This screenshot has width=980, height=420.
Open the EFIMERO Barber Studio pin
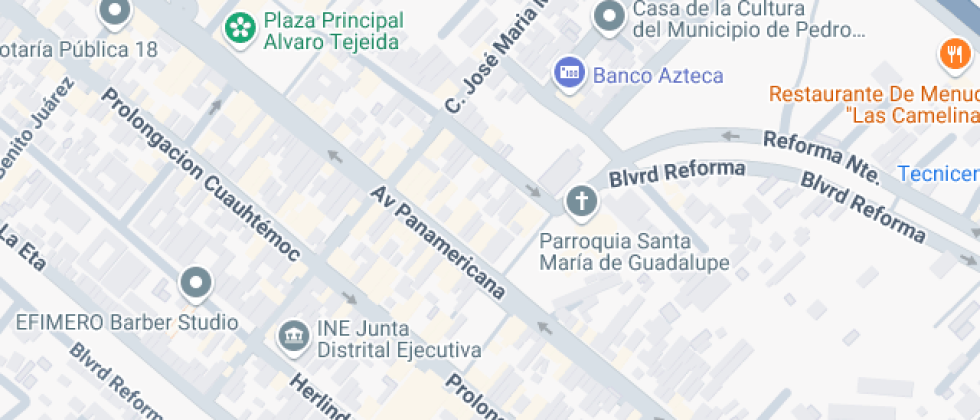point(195,285)
